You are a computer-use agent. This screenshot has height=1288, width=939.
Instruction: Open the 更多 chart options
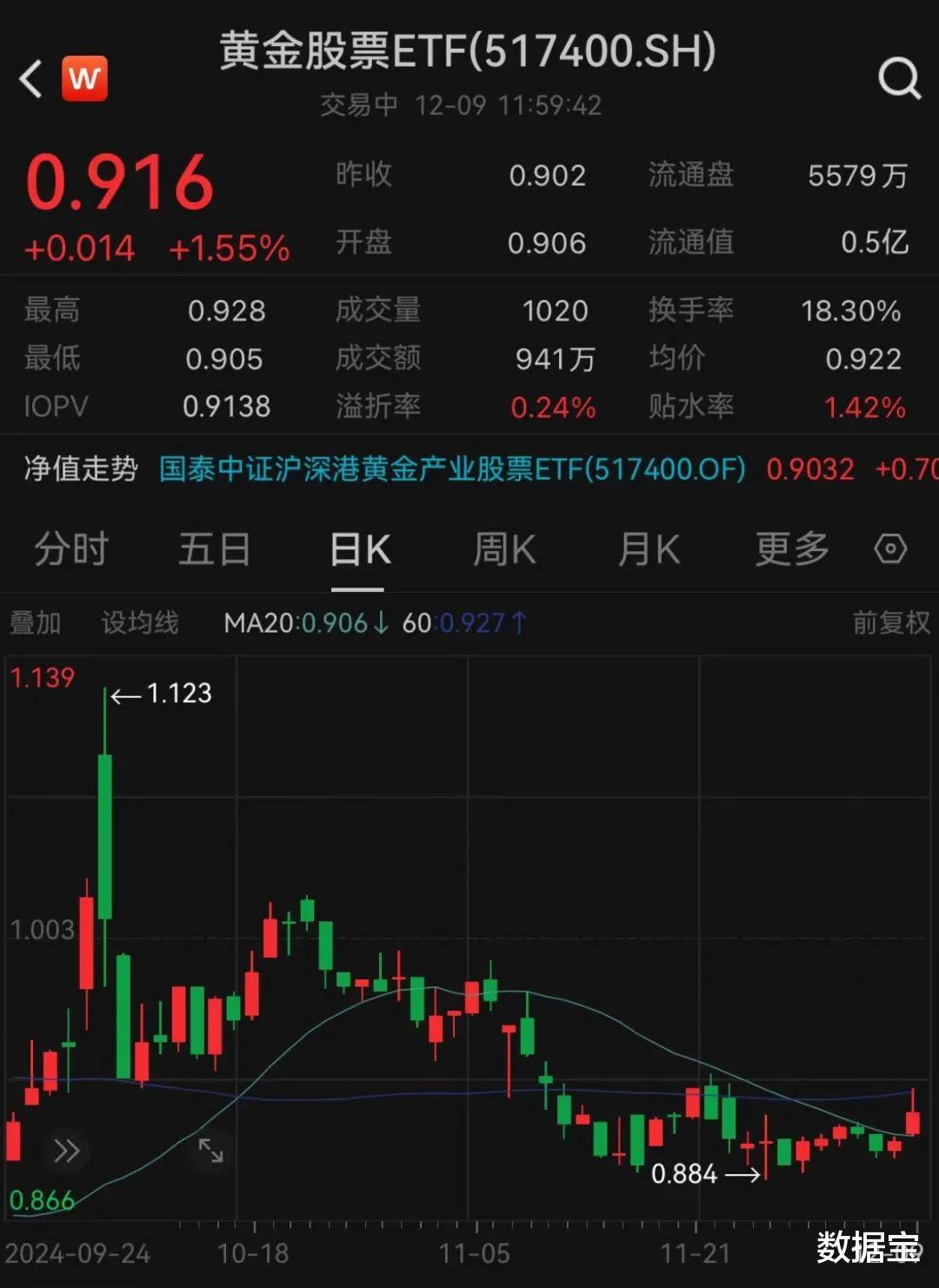(791, 549)
